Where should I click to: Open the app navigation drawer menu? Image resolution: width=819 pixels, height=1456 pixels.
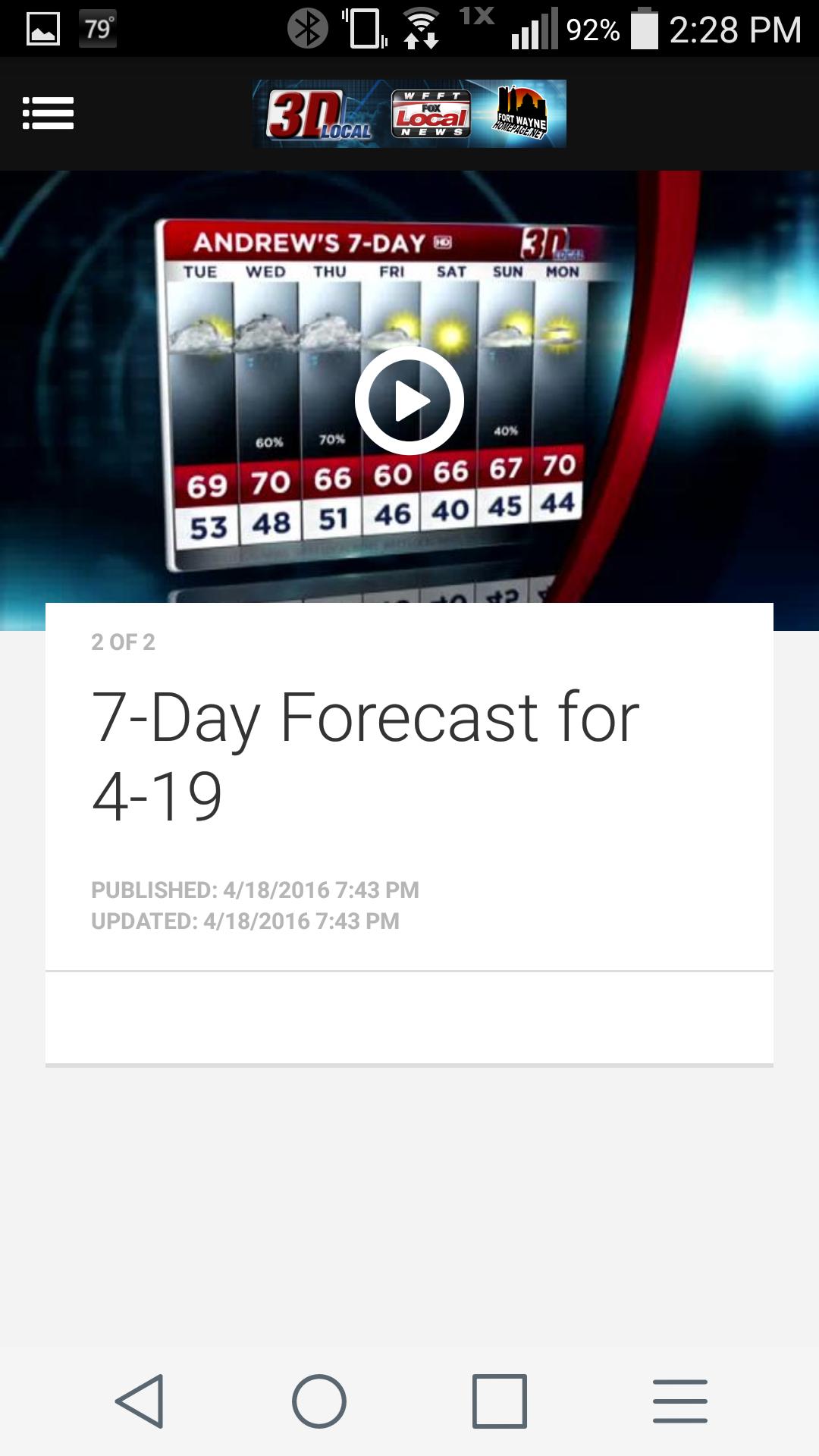[x=48, y=114]
